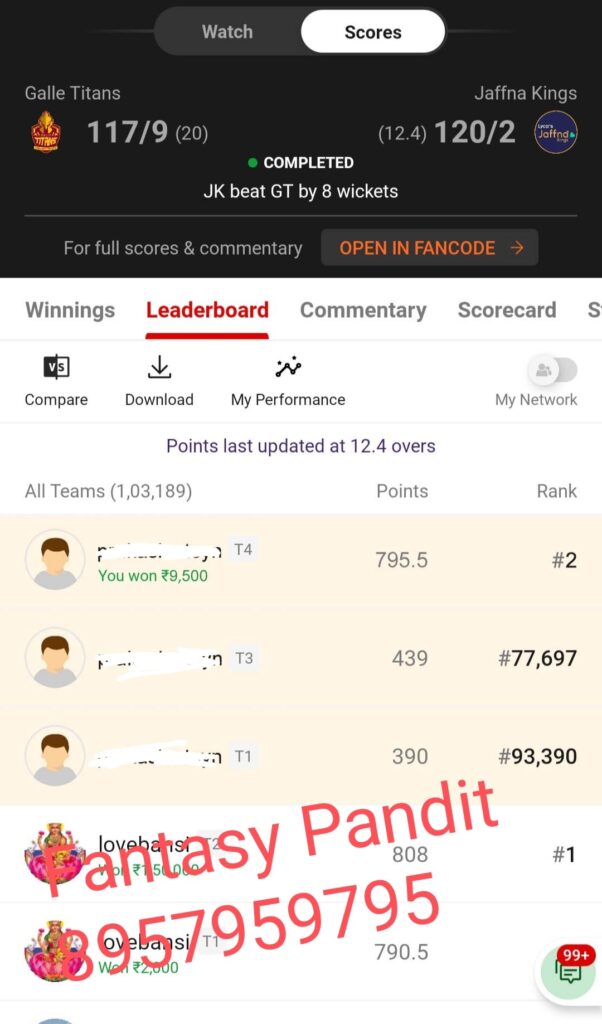The width and height of the screenshot is (602, 1024).
Task: Open the T4 team ranked #2
Action: [300, 560]
